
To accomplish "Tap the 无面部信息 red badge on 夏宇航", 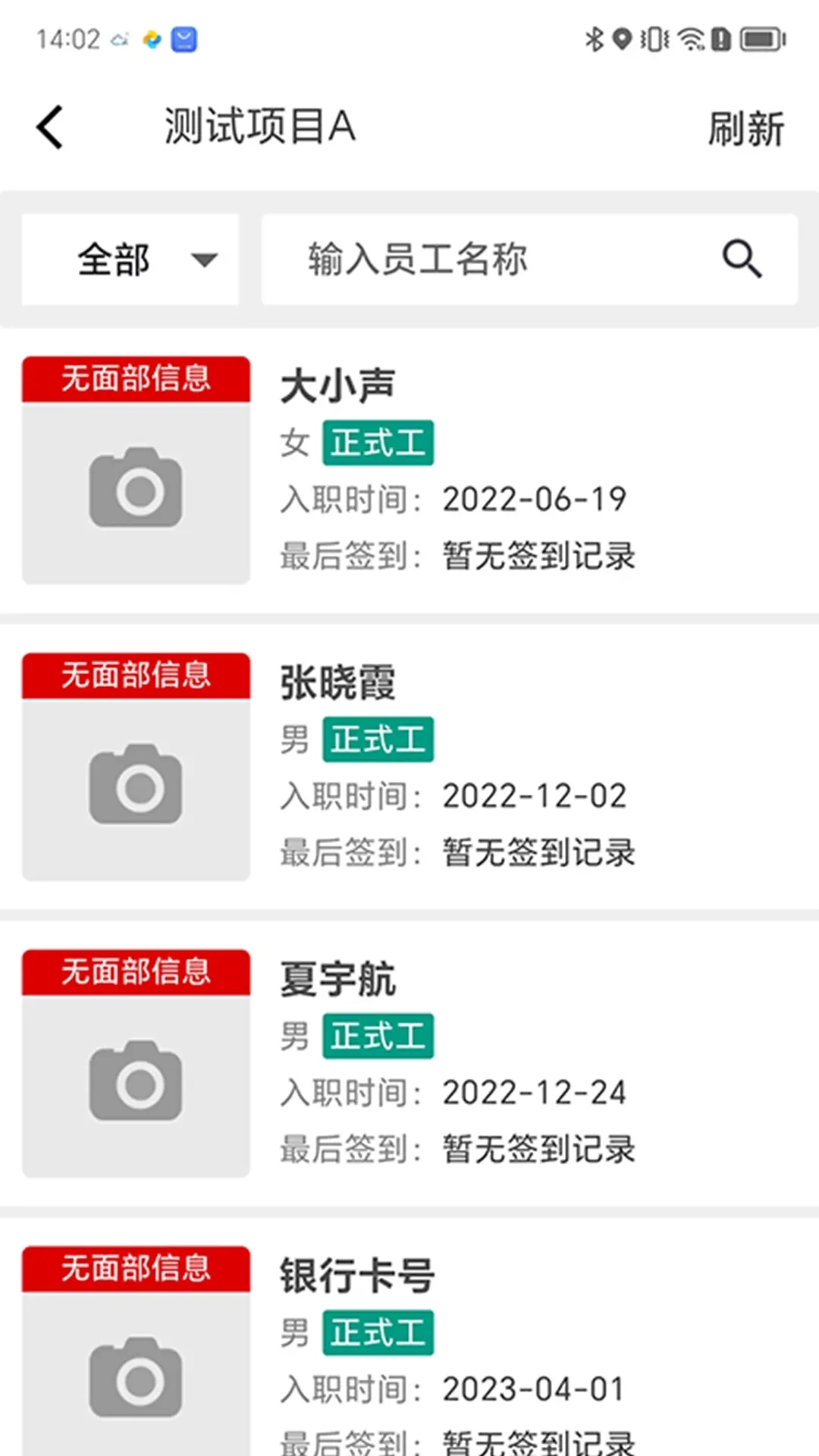I will [135, 971].
